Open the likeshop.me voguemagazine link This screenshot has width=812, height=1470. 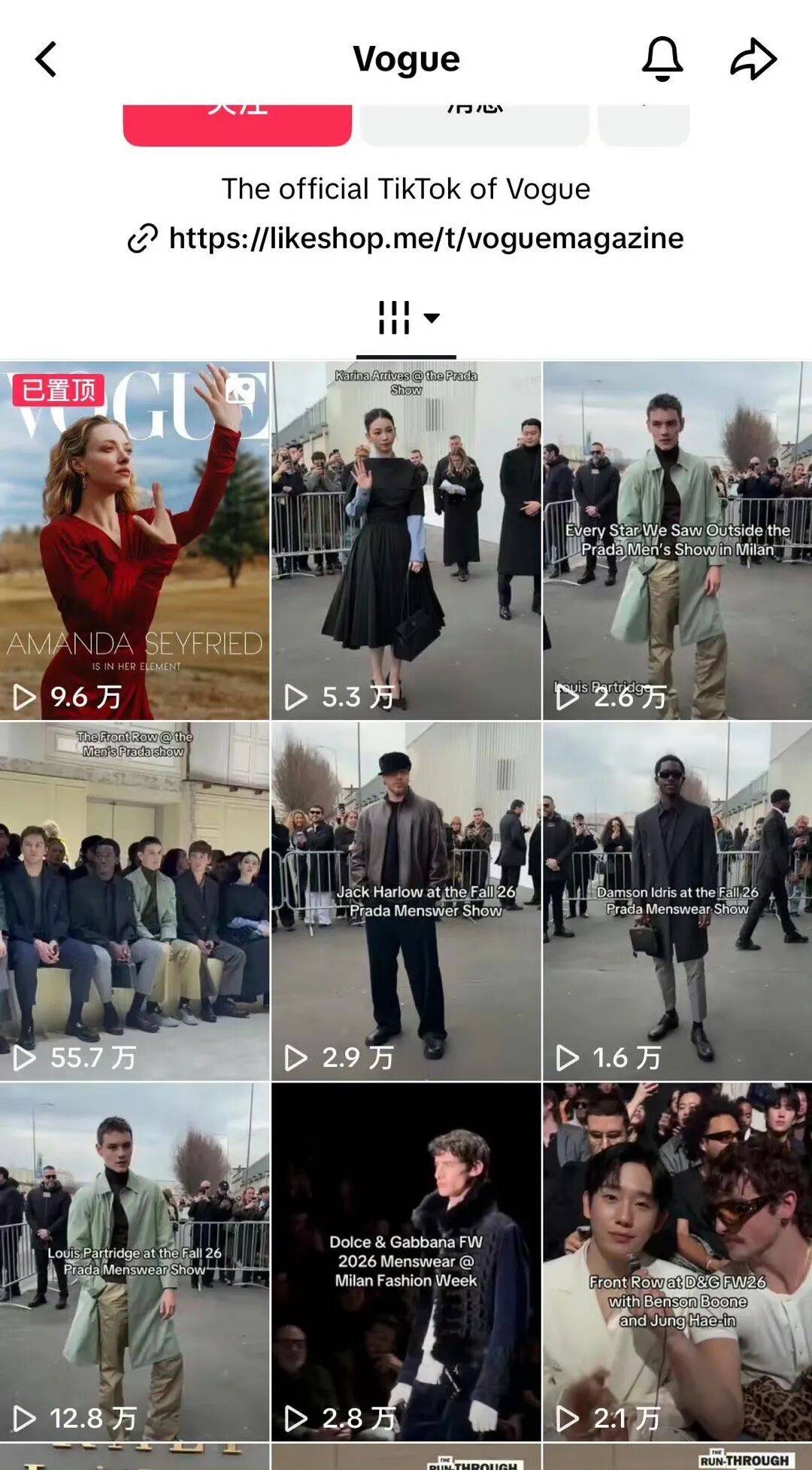426,238
